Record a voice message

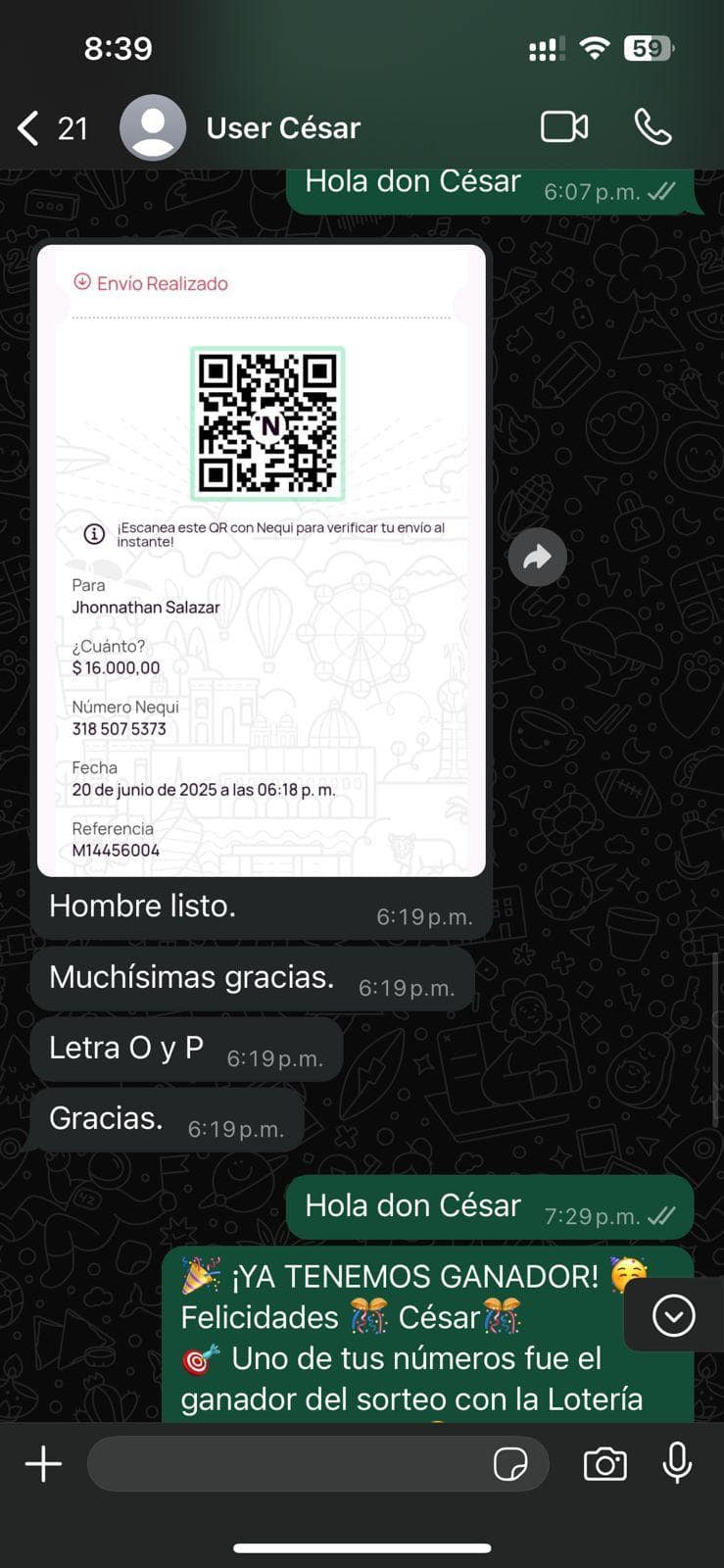click(x=677, y=1463)
